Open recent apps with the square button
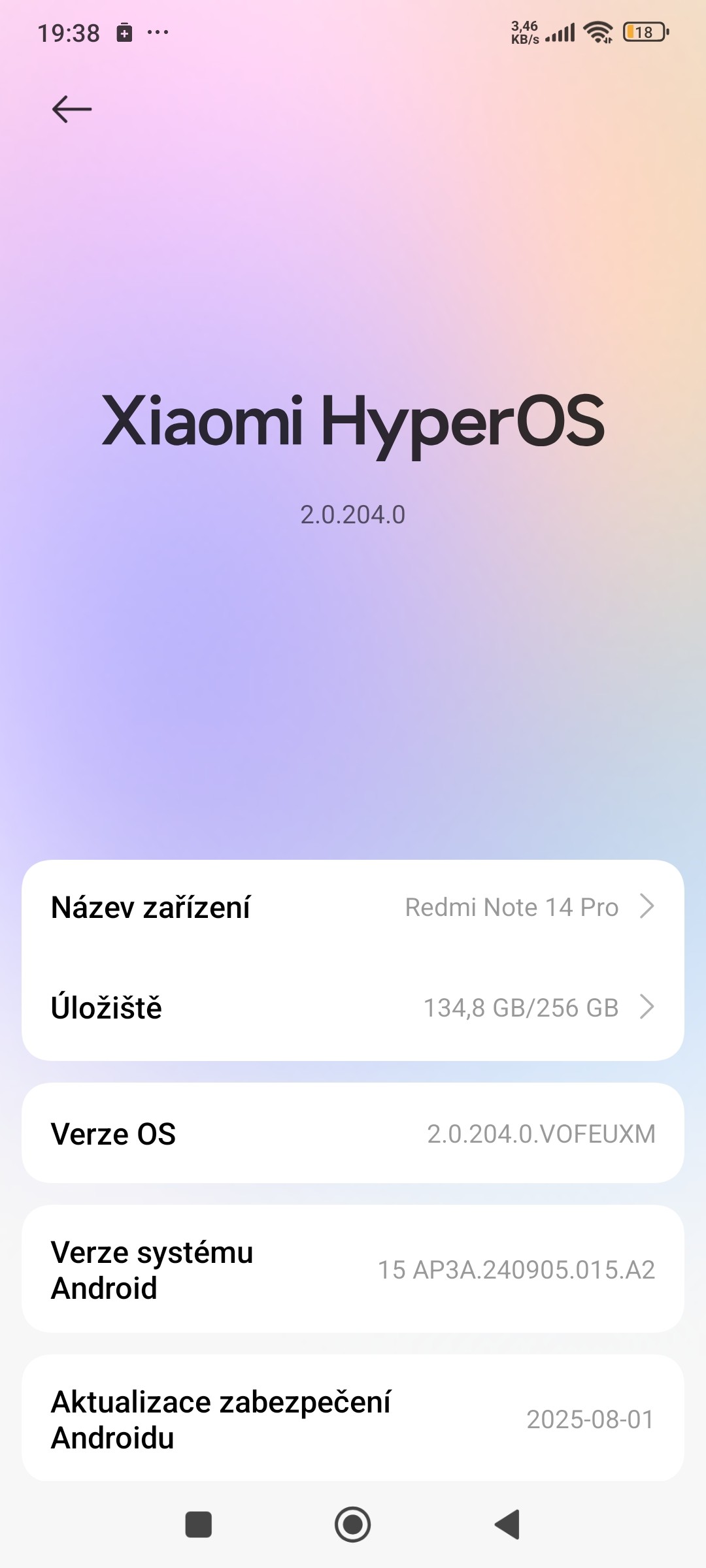 click(x=199, y=1525)
